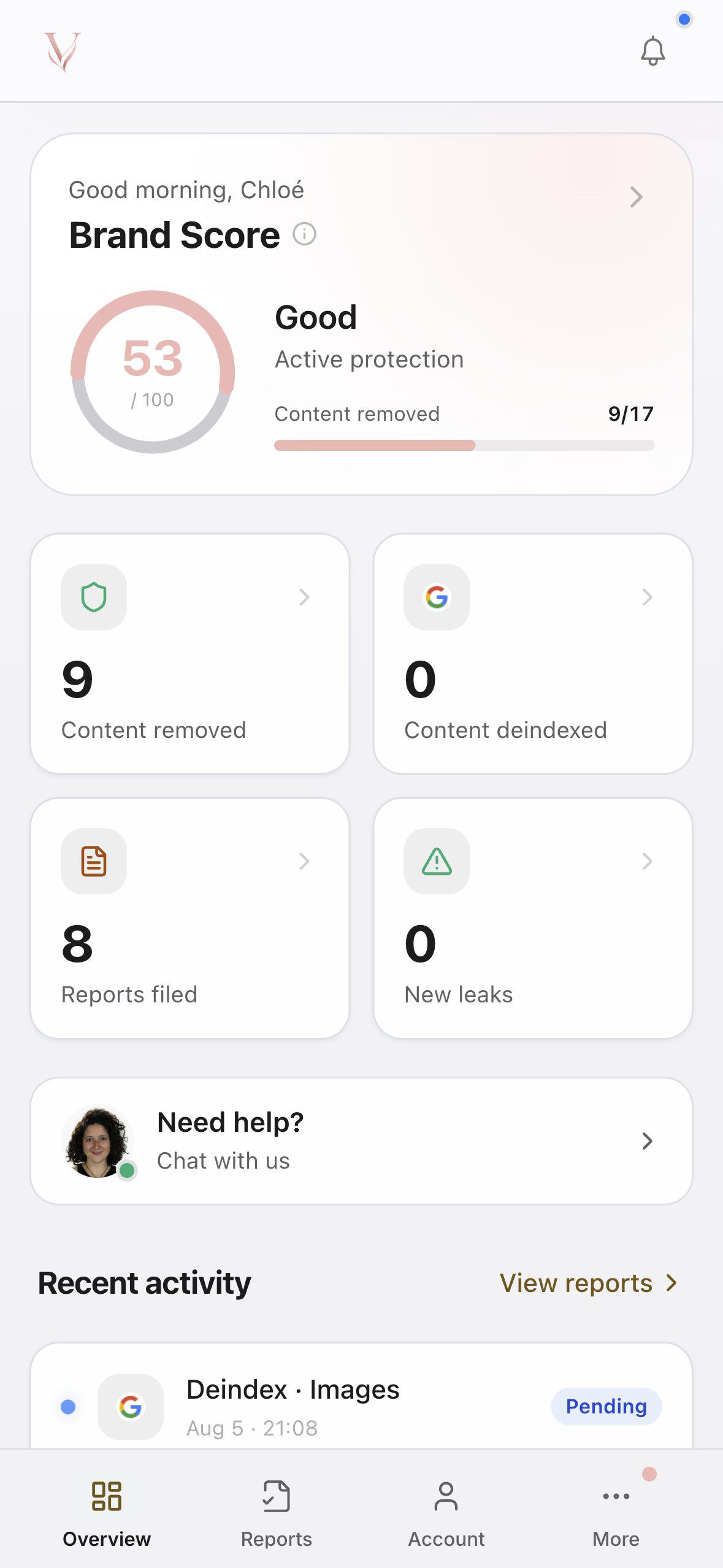Switch to the Account tab
Viewport: 723px width, 1568px height.
(446, 1513)
